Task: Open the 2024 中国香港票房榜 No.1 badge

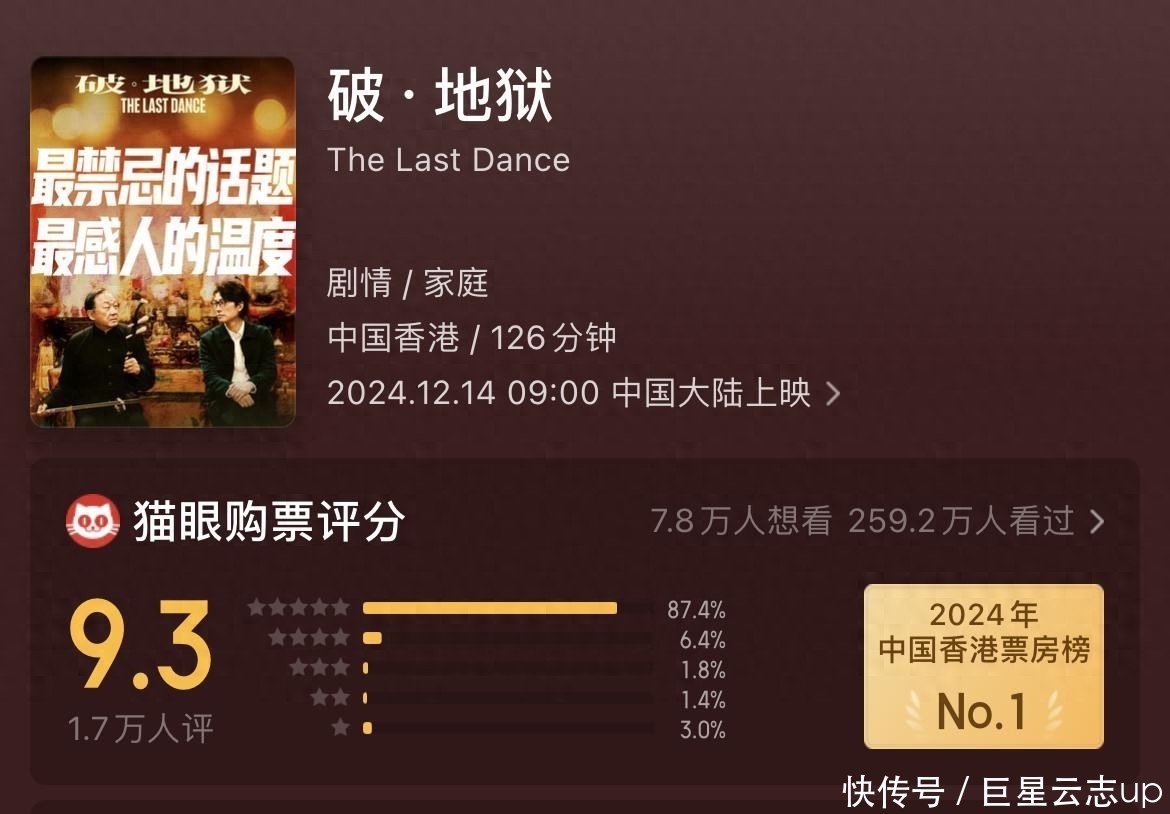Action: pos(983,666)
